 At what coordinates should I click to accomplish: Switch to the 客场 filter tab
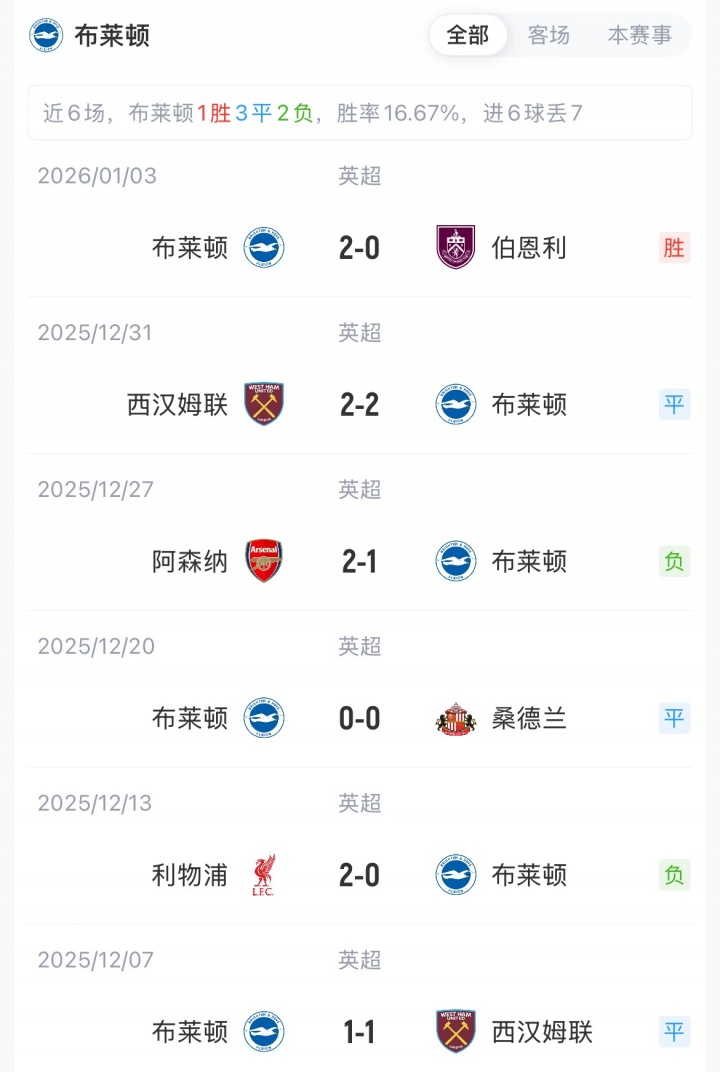tap(549, 36)
